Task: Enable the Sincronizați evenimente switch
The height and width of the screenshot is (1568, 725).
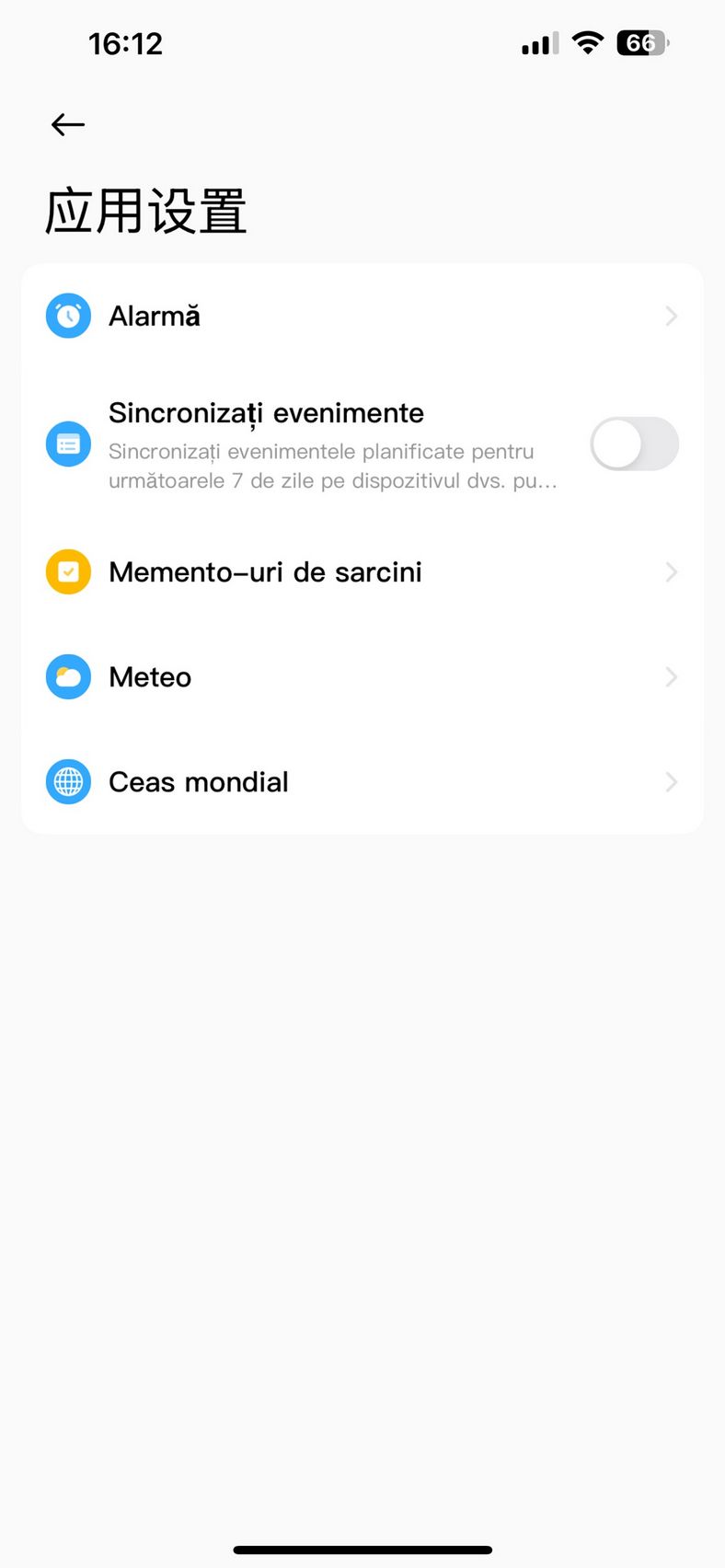Action: 634,444
